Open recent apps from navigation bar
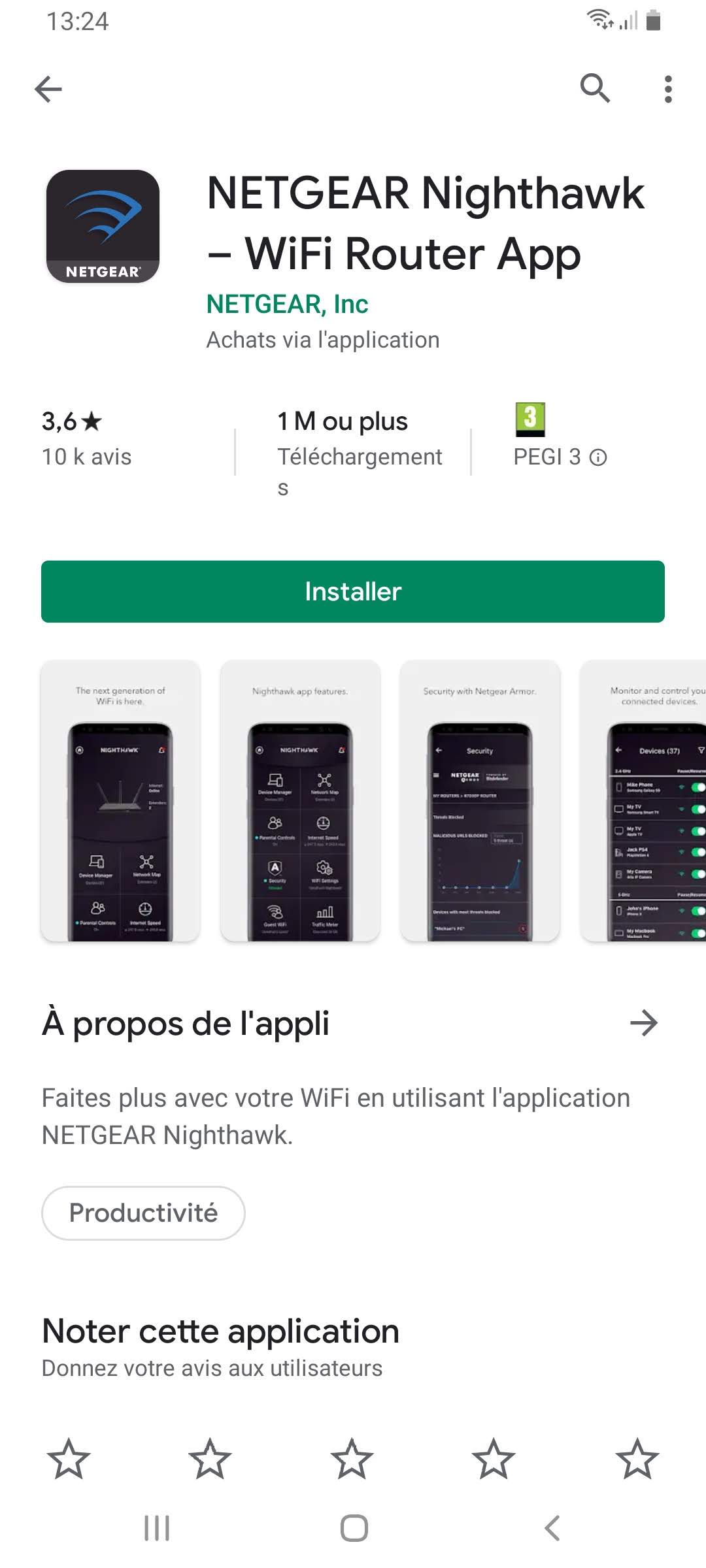706x1568 pixels. click(x=157, y=1528)
